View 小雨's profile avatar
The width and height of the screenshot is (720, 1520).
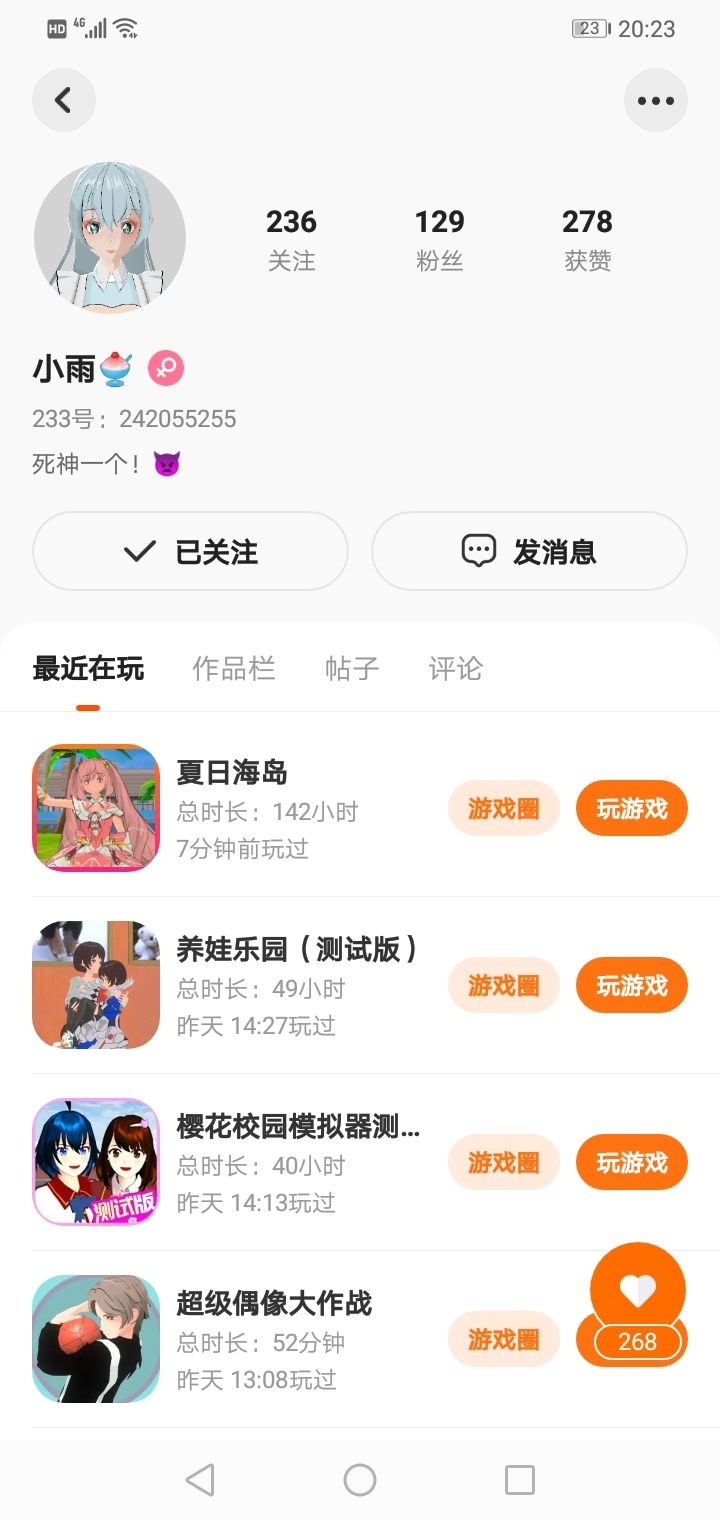pos(110,238)
